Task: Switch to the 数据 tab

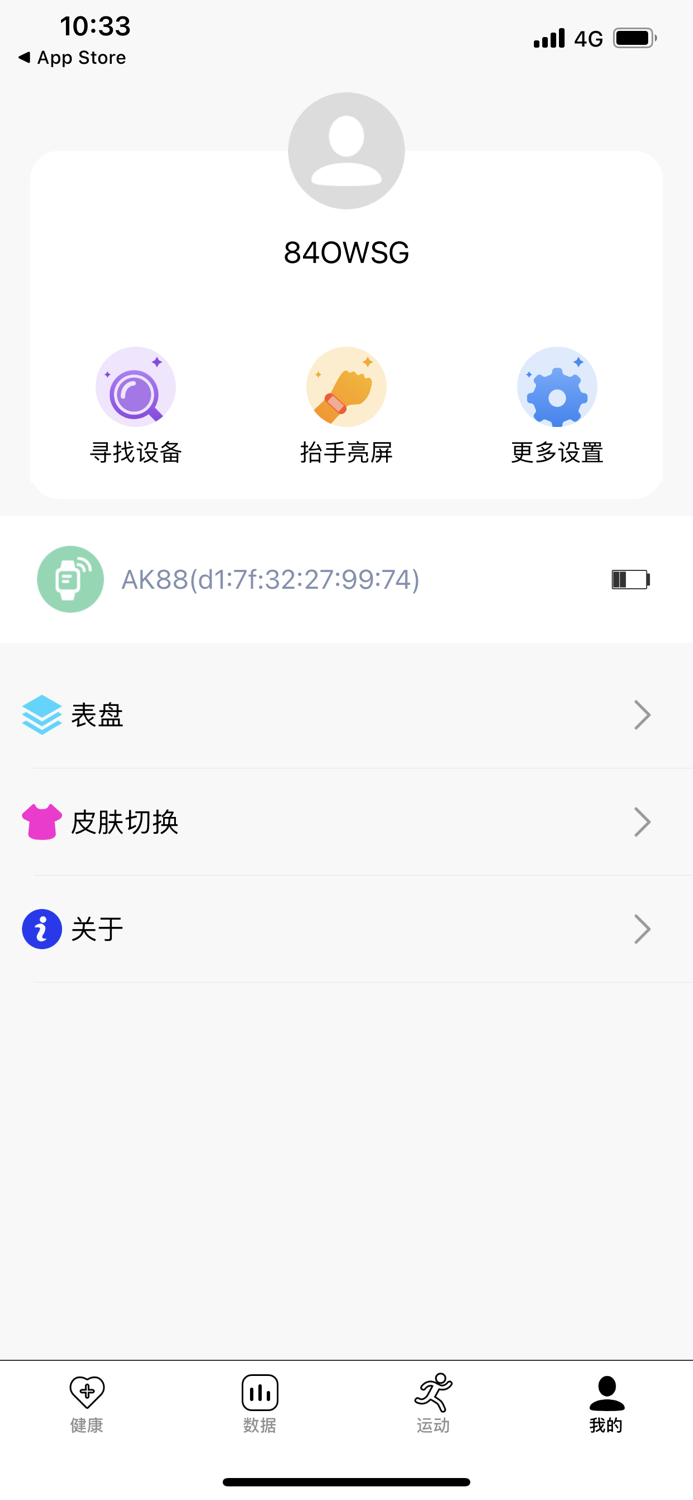Action: click(260, 1404)
